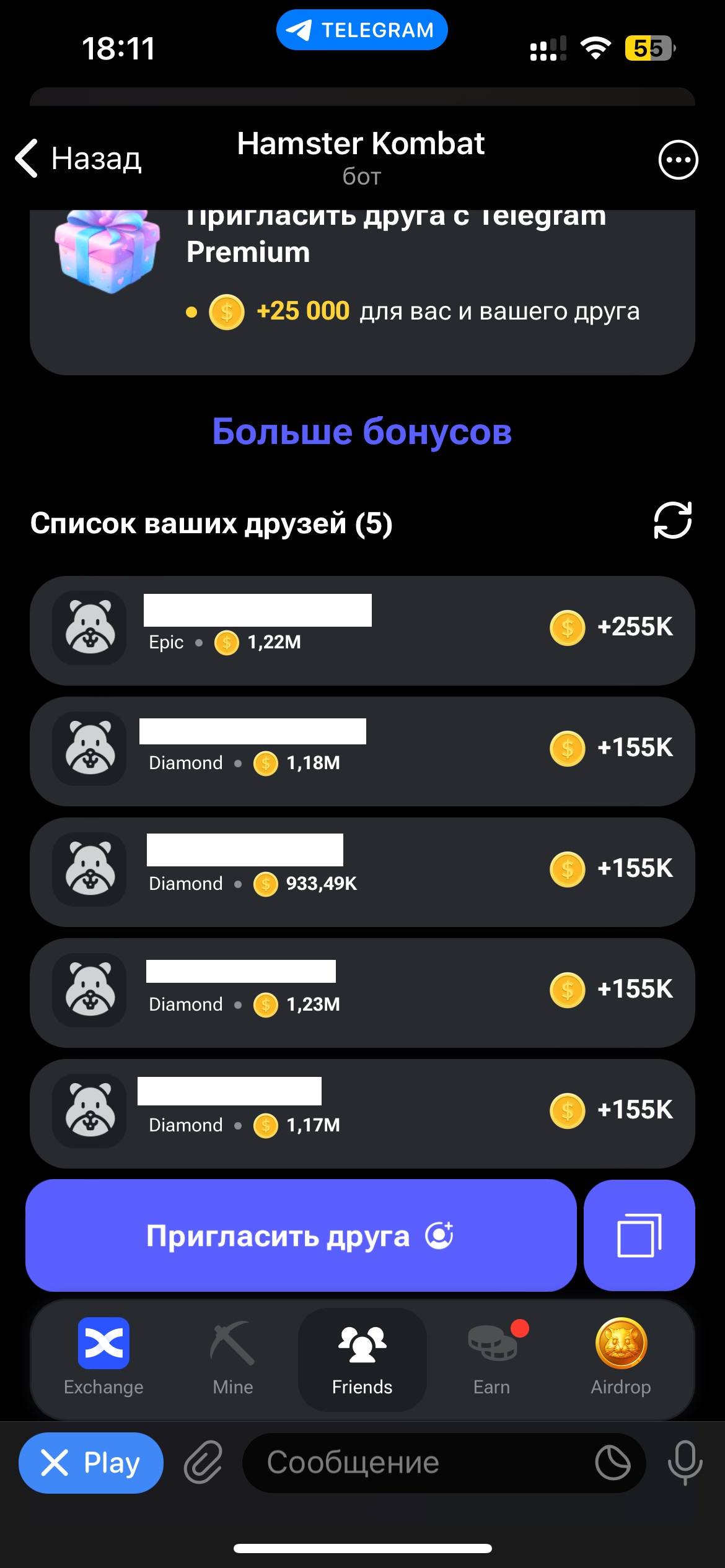
Task: Copy the invite link
Action: point(639,1235)
